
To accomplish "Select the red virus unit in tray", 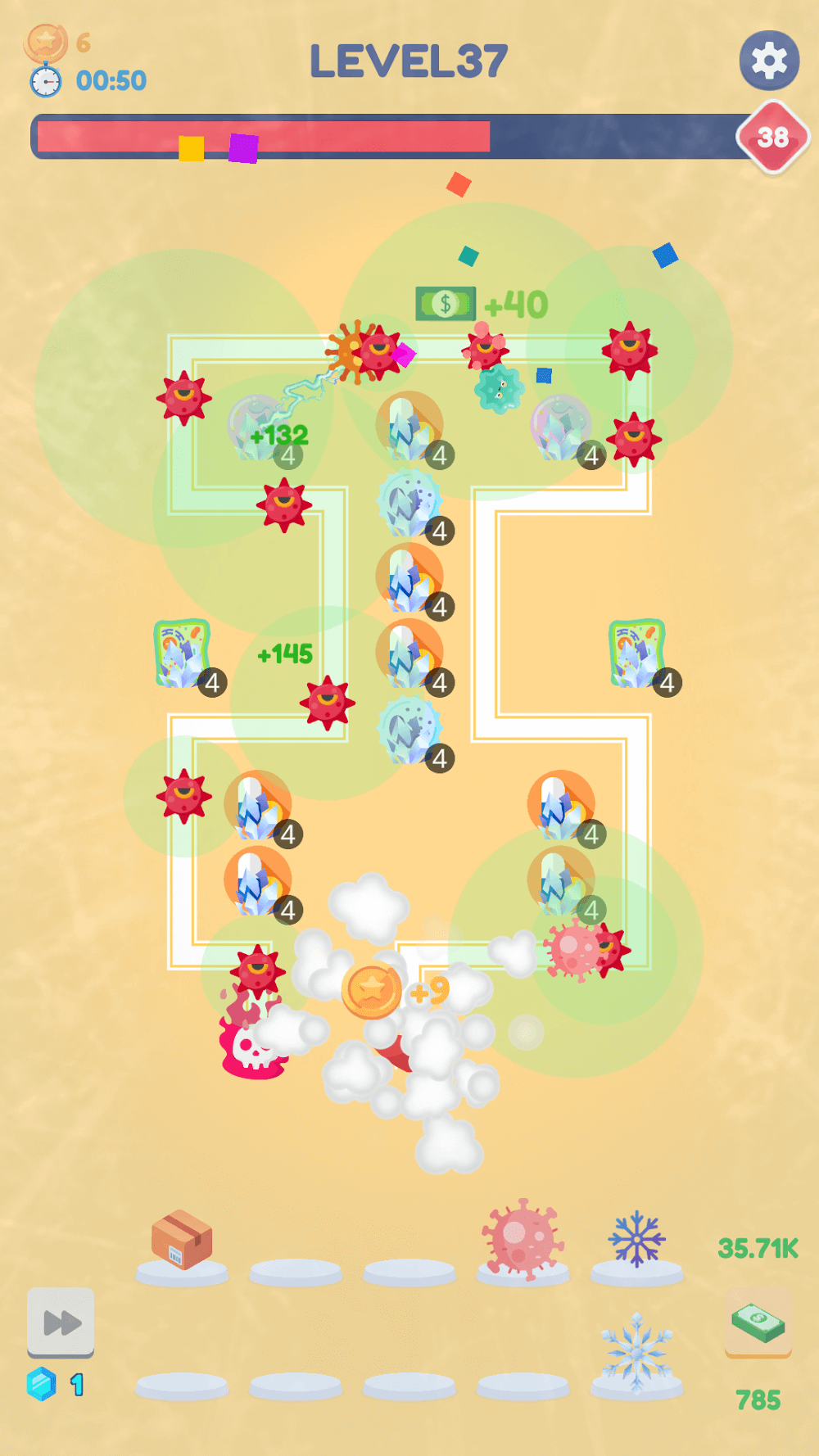I will pos(523,1238).
